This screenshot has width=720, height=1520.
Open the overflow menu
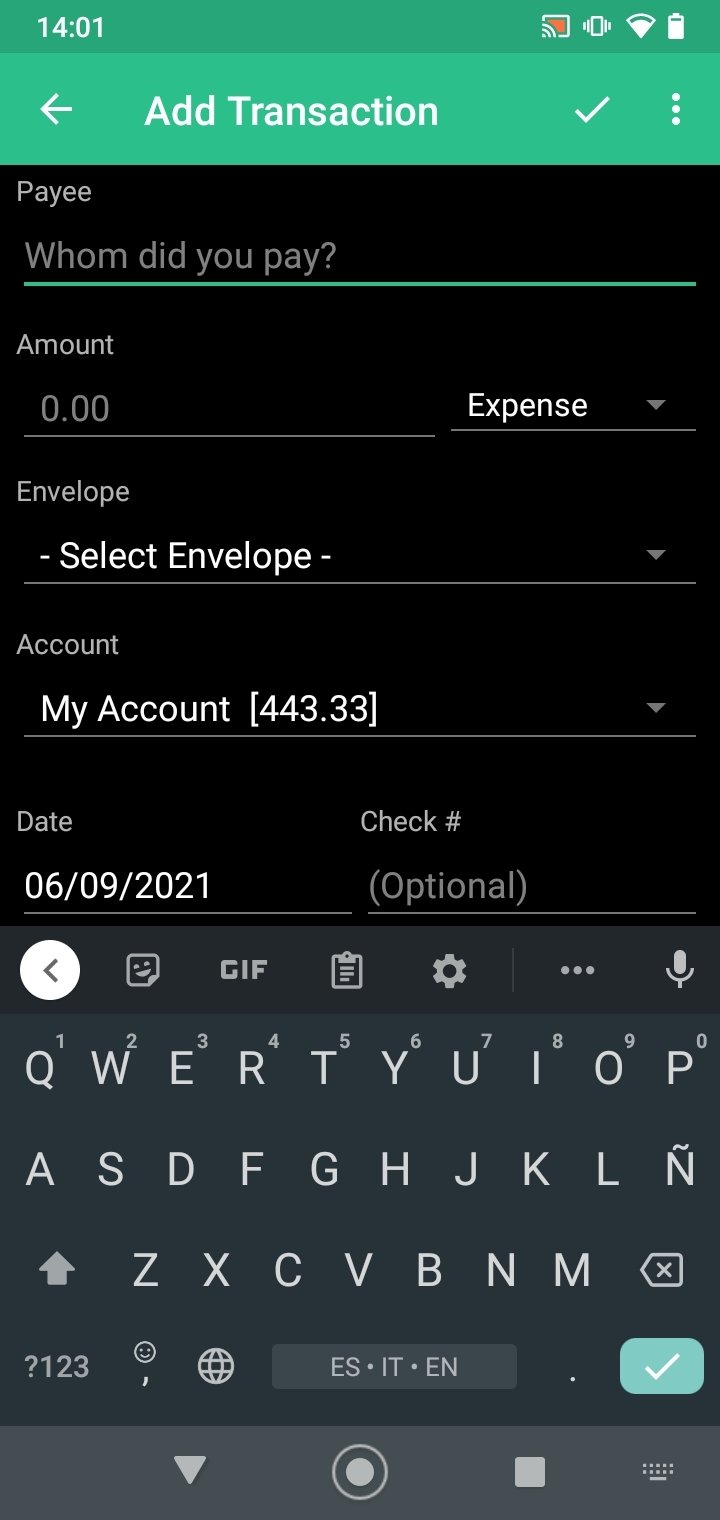[676, 110]
